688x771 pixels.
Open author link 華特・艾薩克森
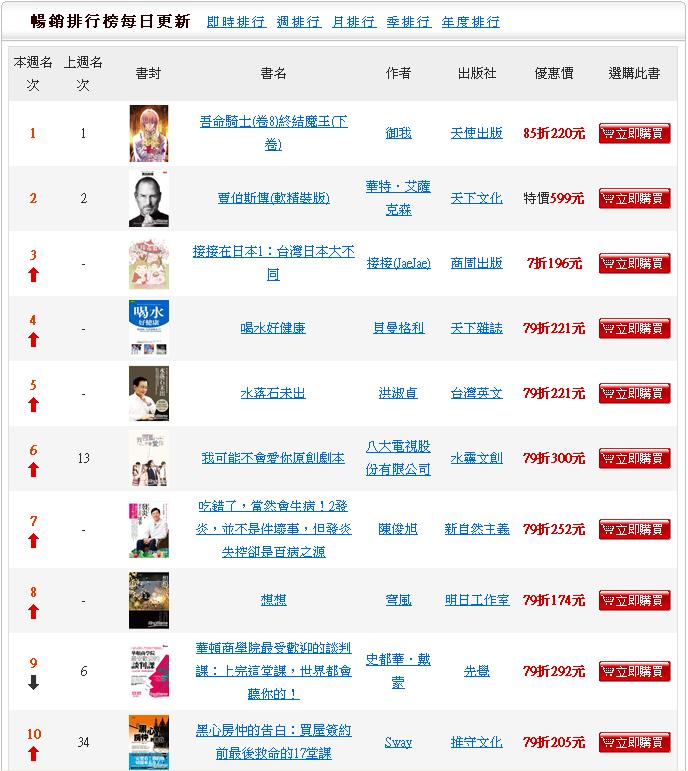pyautogui.click(x=398, y=198)
